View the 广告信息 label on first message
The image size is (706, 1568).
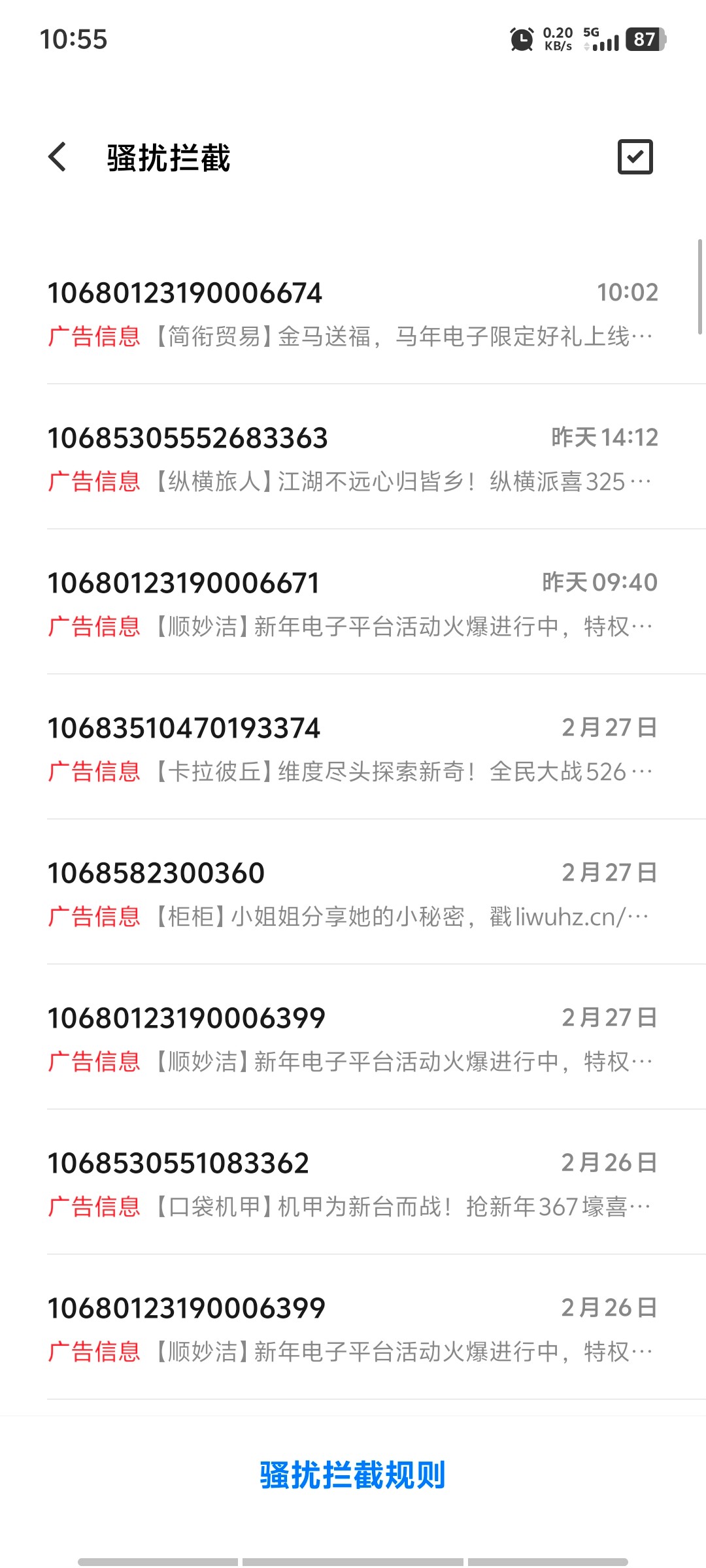click(x=95, y=336)
